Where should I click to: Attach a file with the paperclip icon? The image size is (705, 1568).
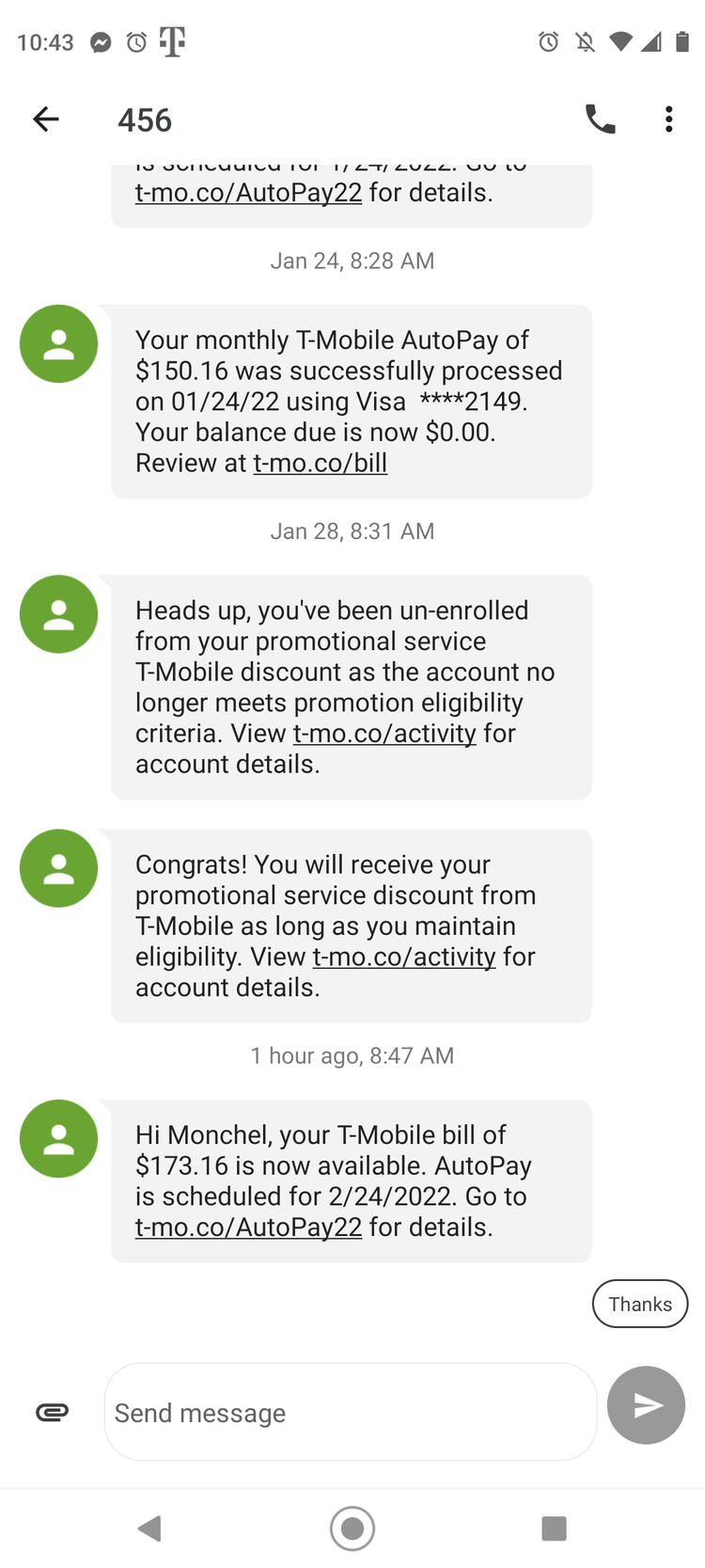click(52, 1412)
